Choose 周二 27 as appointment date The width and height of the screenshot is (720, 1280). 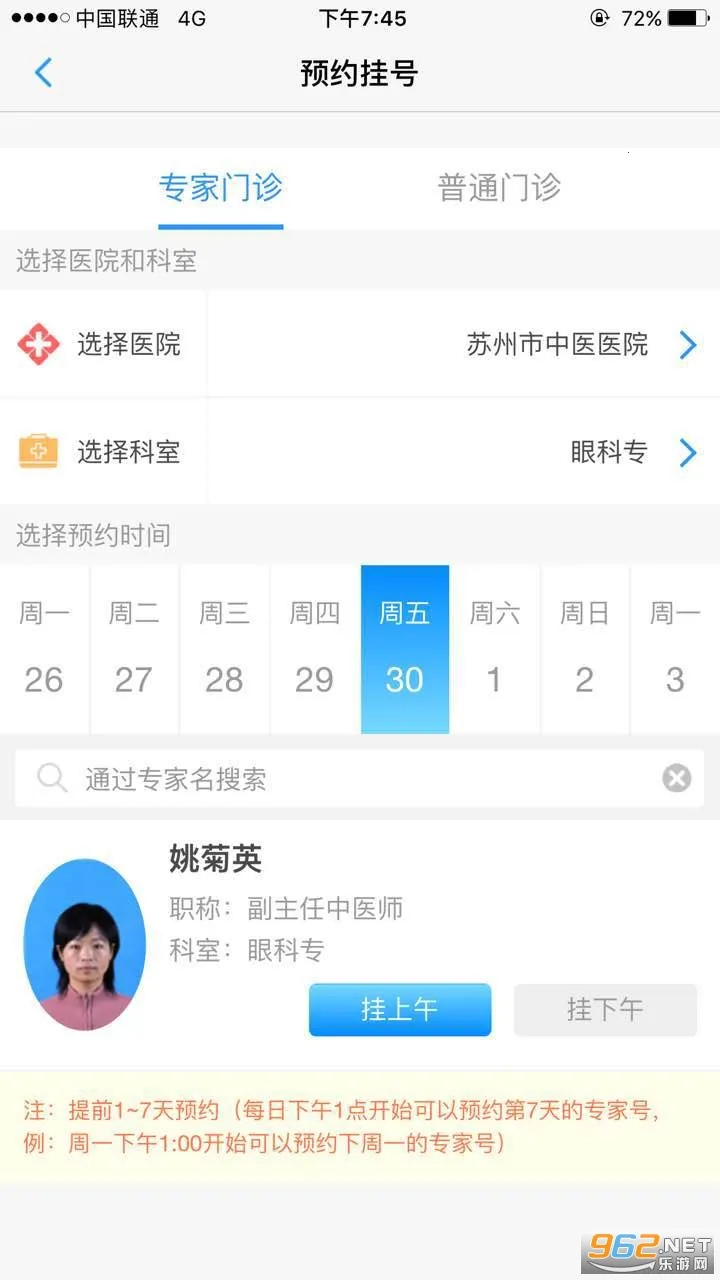pos(134,648)
